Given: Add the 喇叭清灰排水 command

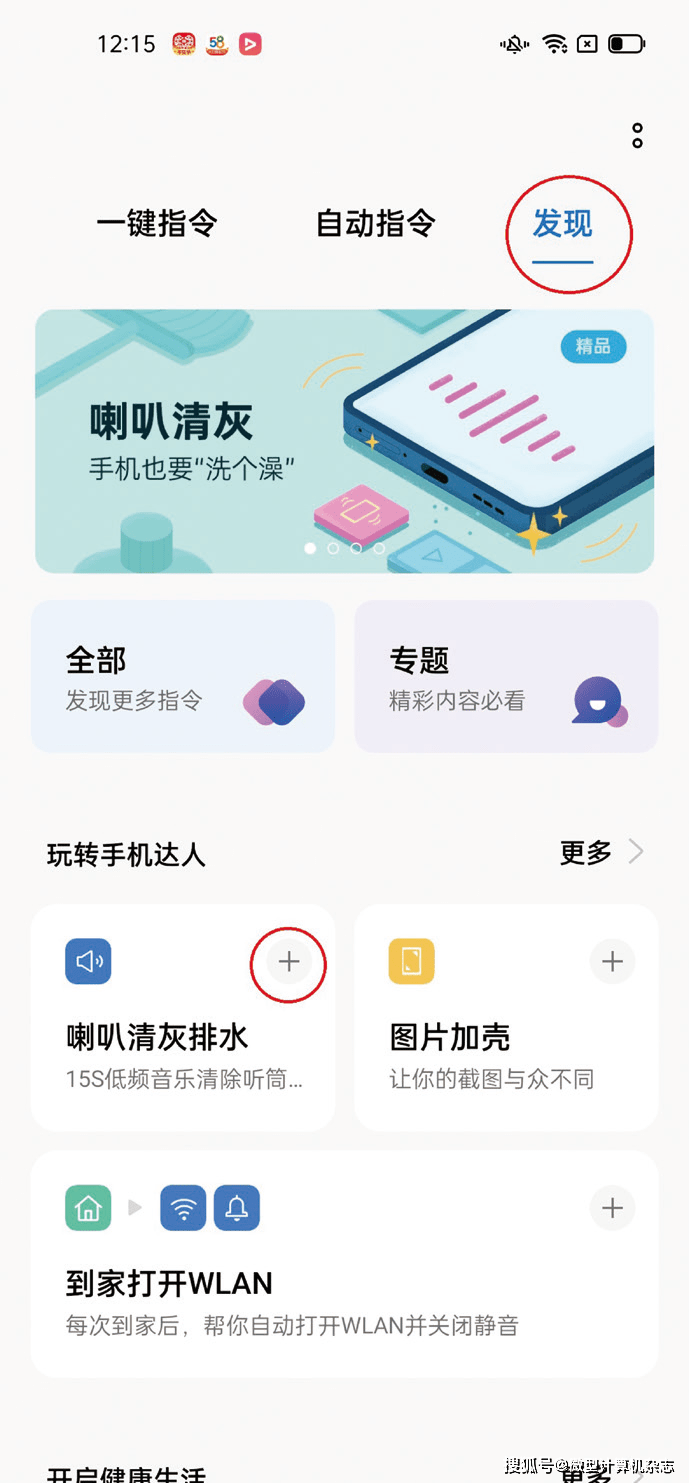Looking at the screenshot, I should 288,962.
